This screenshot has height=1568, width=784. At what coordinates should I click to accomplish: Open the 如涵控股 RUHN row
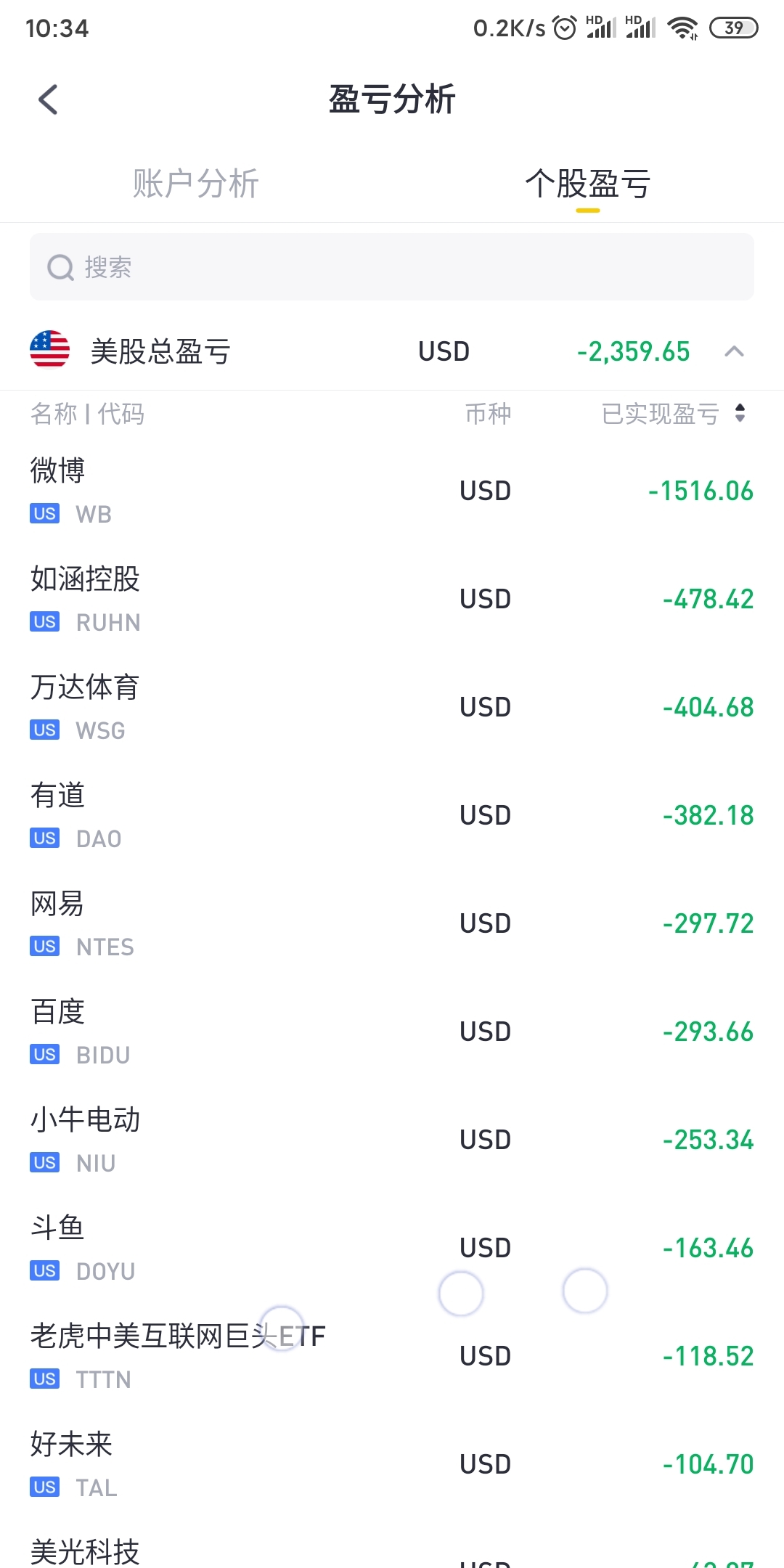coord(392,599)
